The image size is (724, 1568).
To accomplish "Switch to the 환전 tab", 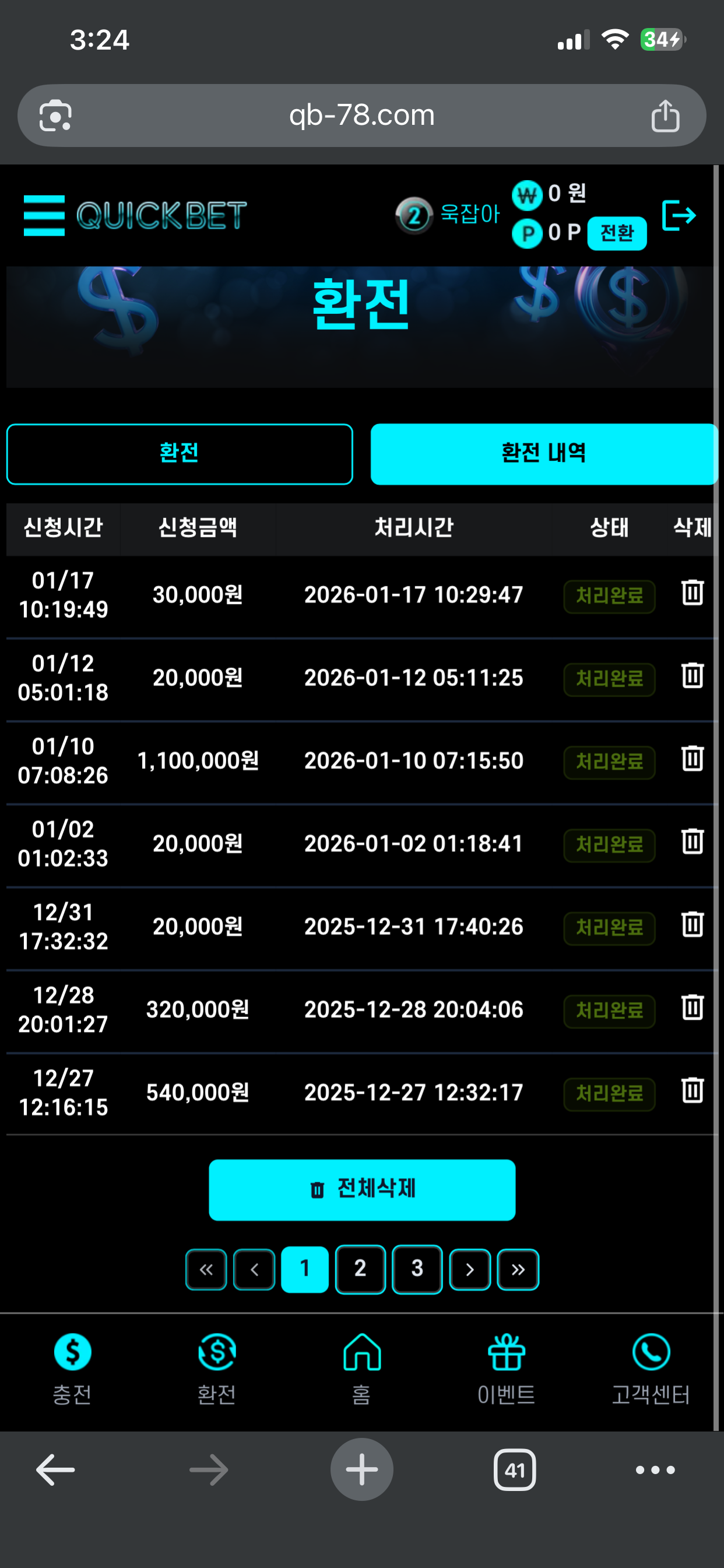I will tap(180, 453).
